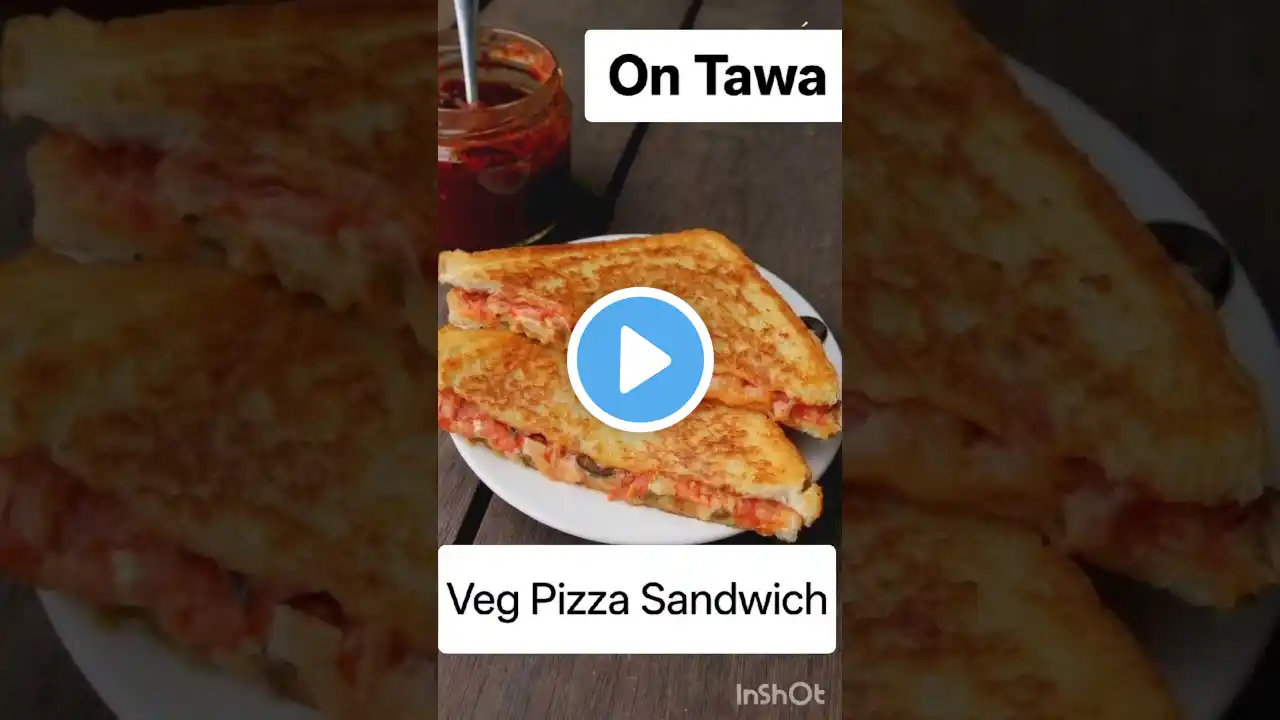The height and width of the screenshot is (720, 1280).
Task: Play the Veg Pizza Sandwich video
Action: pyautogui.click(x=640, y=360)
